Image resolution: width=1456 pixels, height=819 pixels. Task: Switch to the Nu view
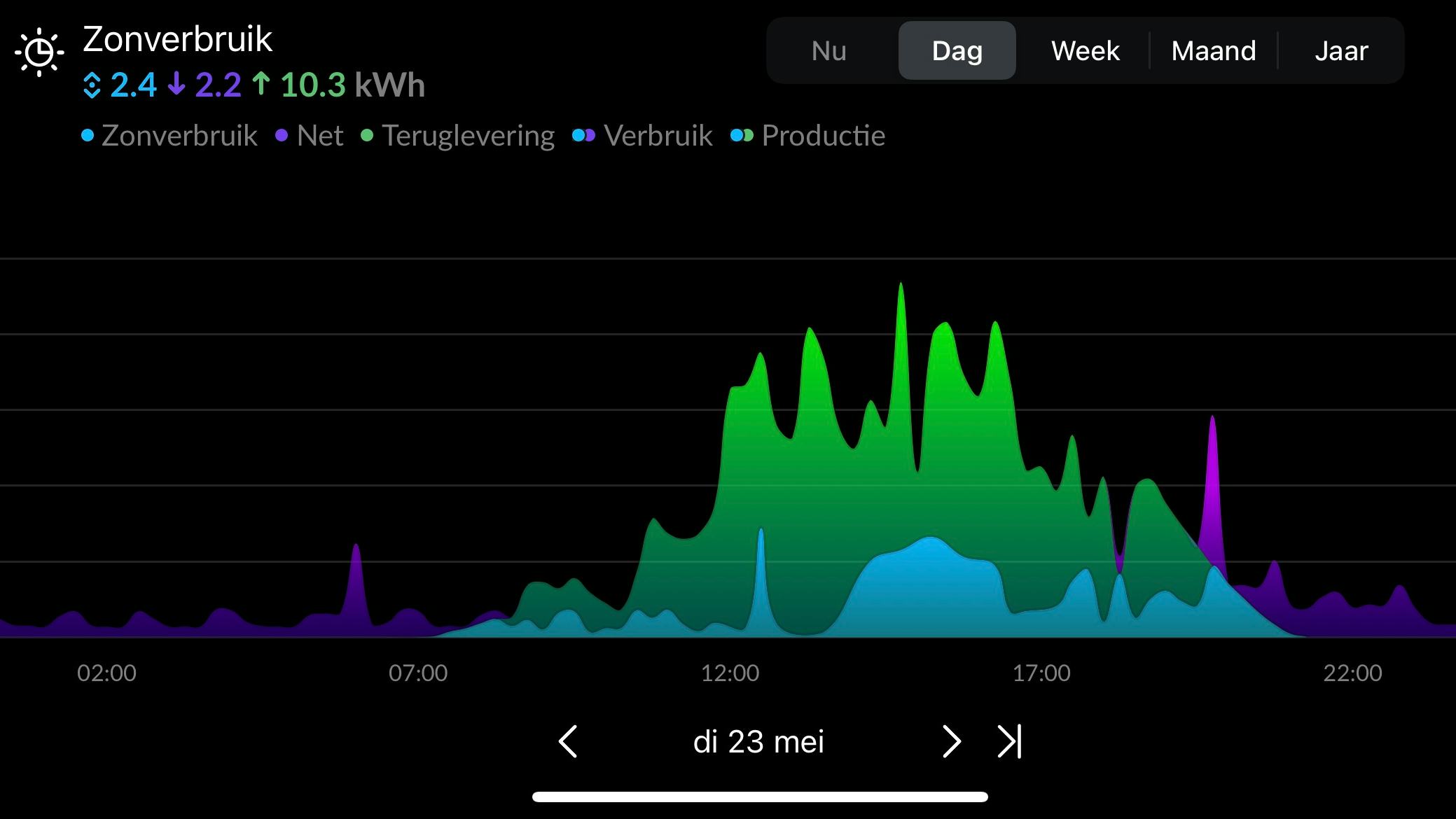(829, 51)
